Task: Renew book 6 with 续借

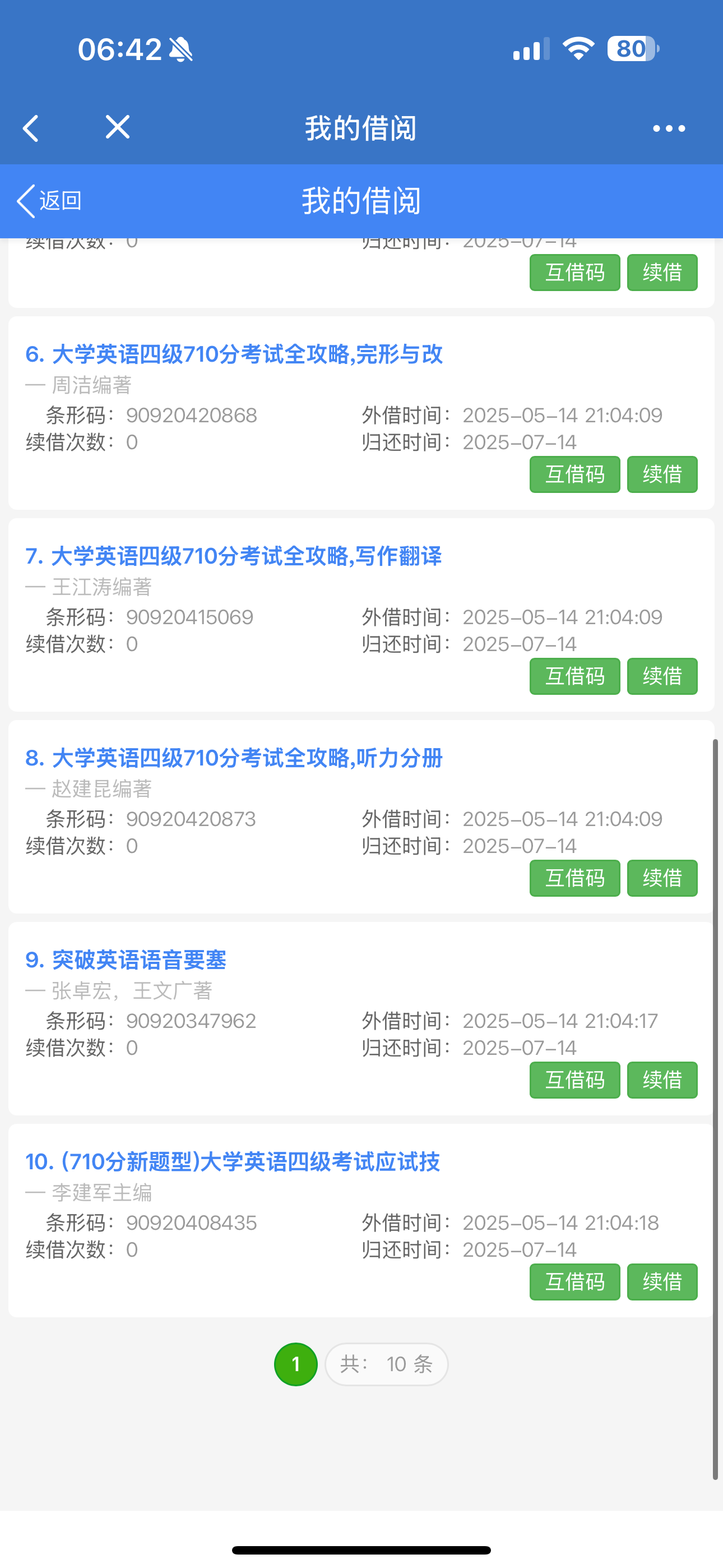Action: pos(661,474)
